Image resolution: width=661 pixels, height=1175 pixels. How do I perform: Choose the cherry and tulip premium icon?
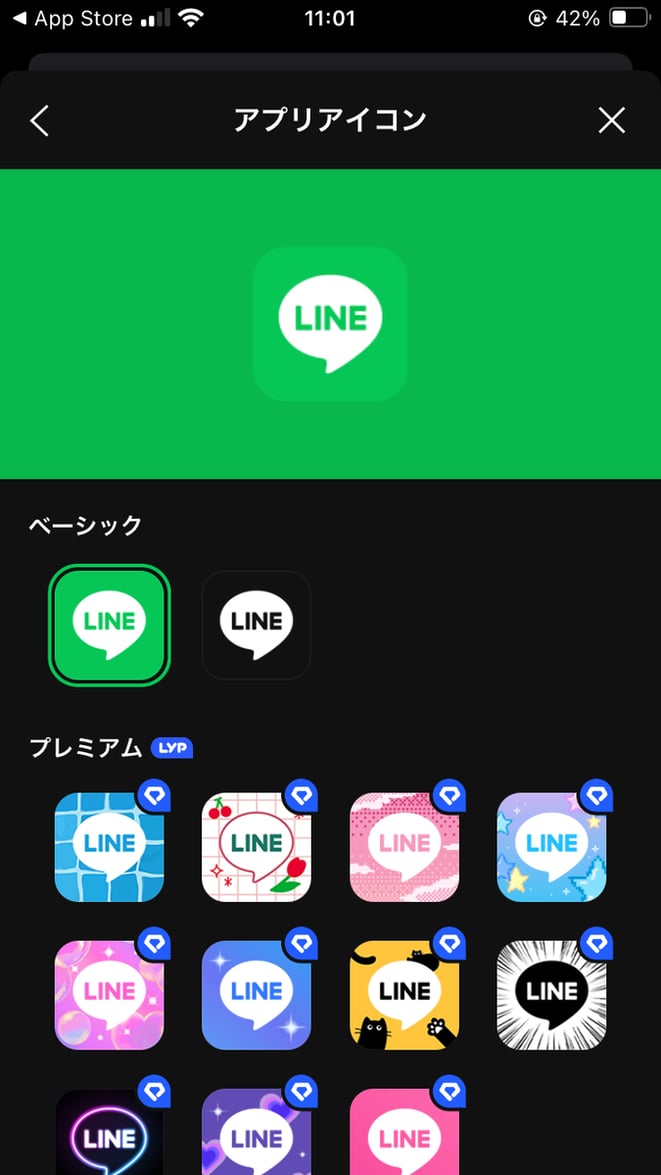(257, 847)
